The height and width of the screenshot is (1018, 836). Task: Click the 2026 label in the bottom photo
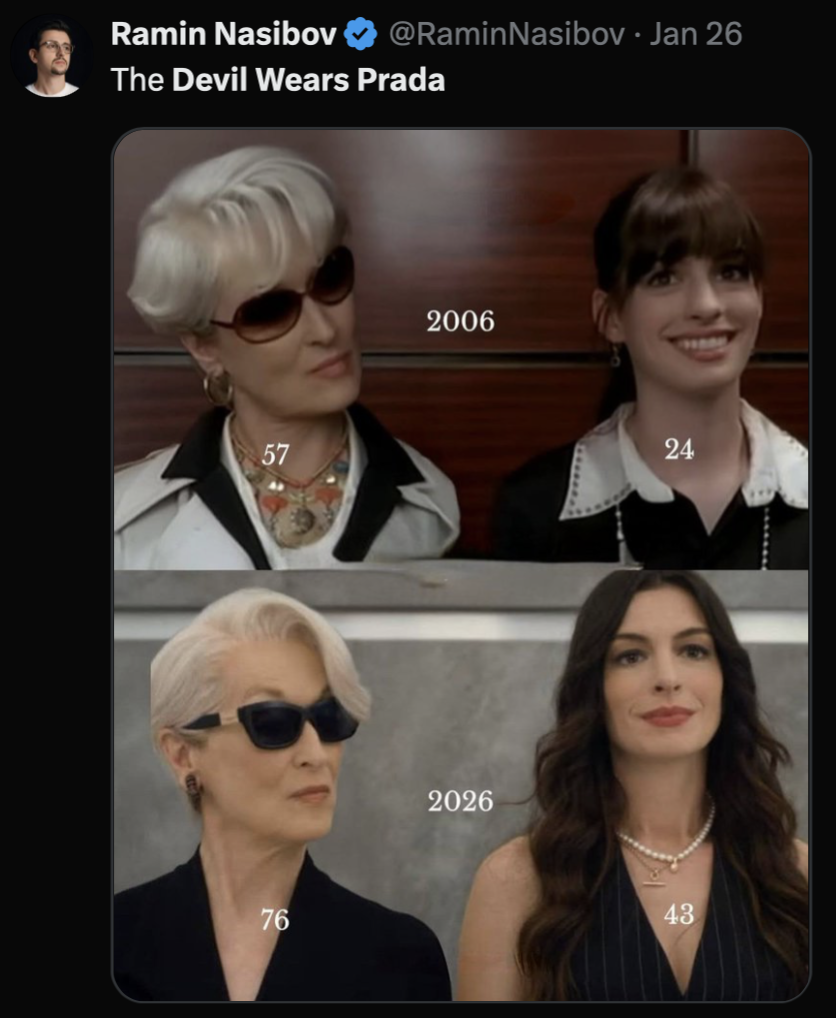click(x=461, y=799)
